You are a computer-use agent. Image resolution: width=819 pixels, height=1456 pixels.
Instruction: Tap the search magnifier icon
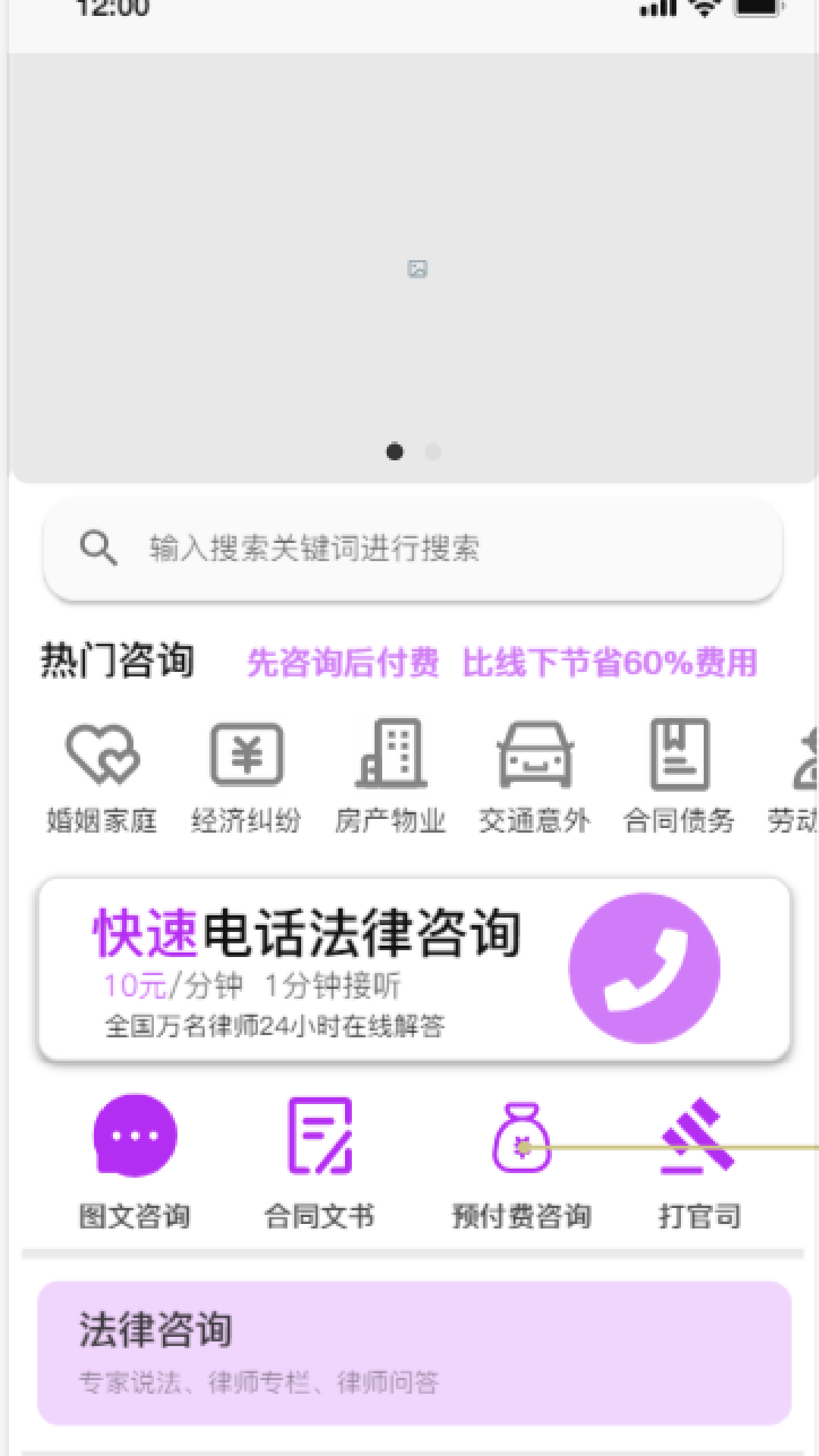click(x=98, y=548)
